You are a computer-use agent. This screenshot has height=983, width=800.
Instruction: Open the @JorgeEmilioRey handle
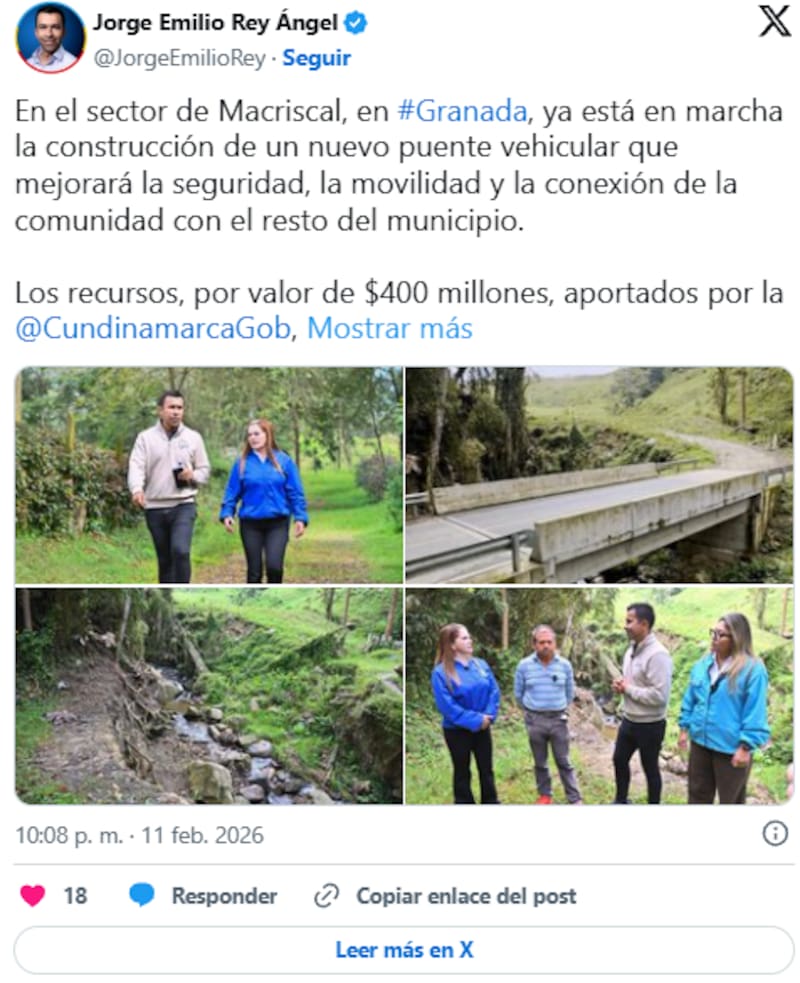click(x=179, y=58)
